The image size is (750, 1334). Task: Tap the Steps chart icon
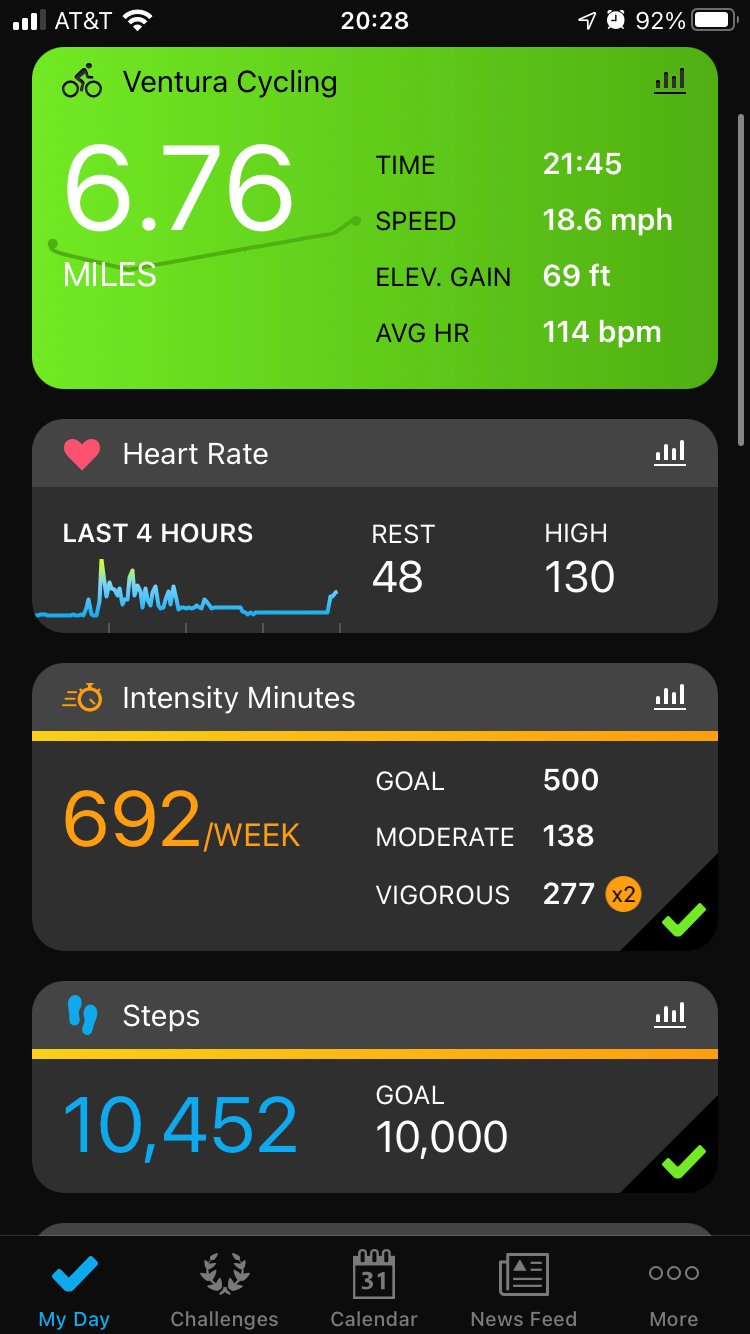pos(670,1015)
